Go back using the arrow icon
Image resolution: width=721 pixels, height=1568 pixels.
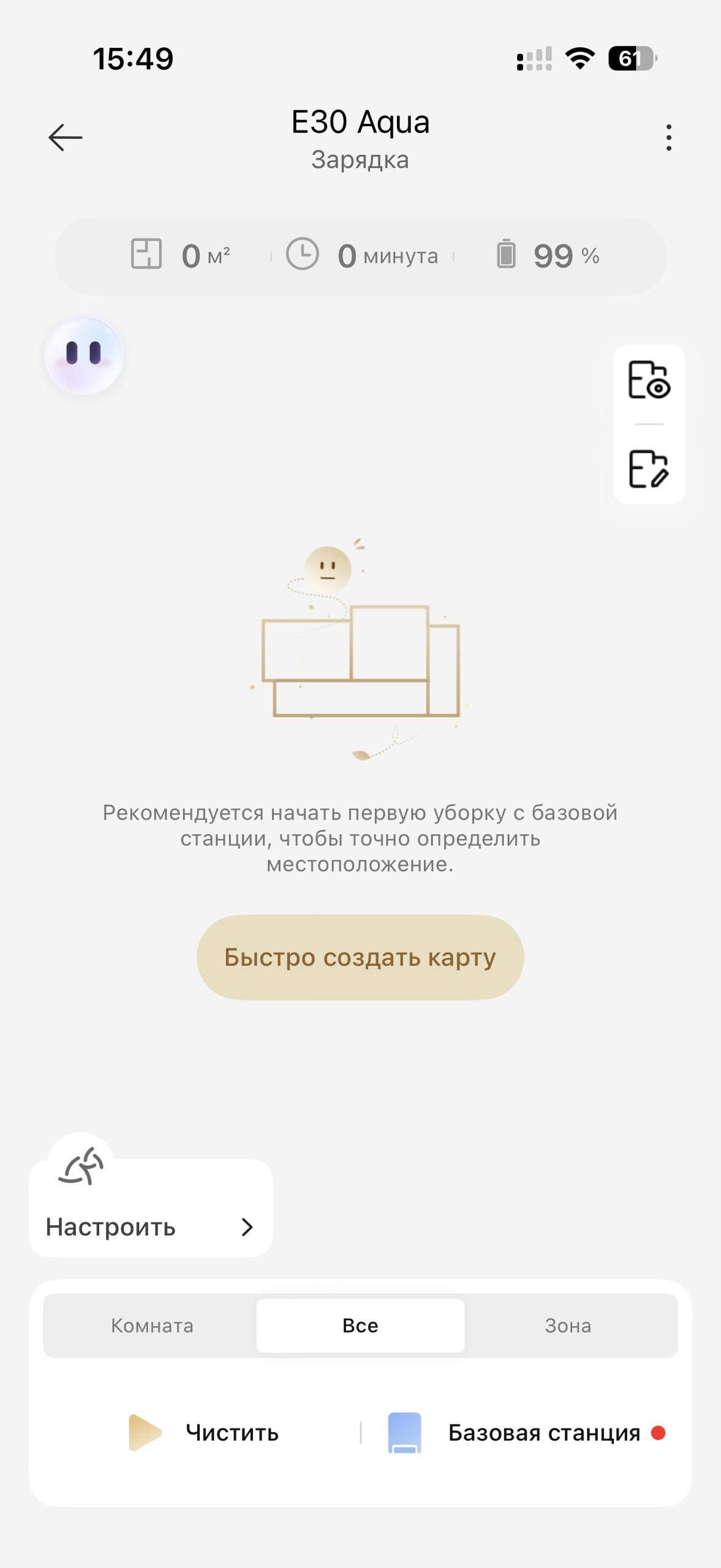tap(66, 137)
